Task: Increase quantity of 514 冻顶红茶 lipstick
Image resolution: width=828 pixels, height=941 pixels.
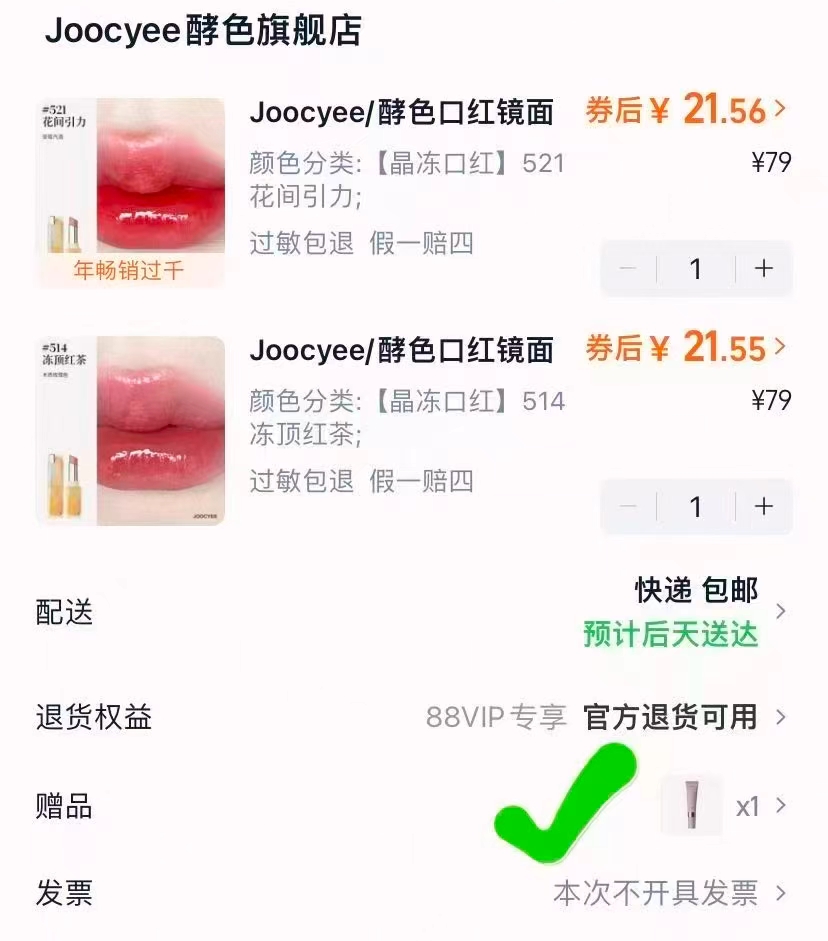Action: pos(764,507)
